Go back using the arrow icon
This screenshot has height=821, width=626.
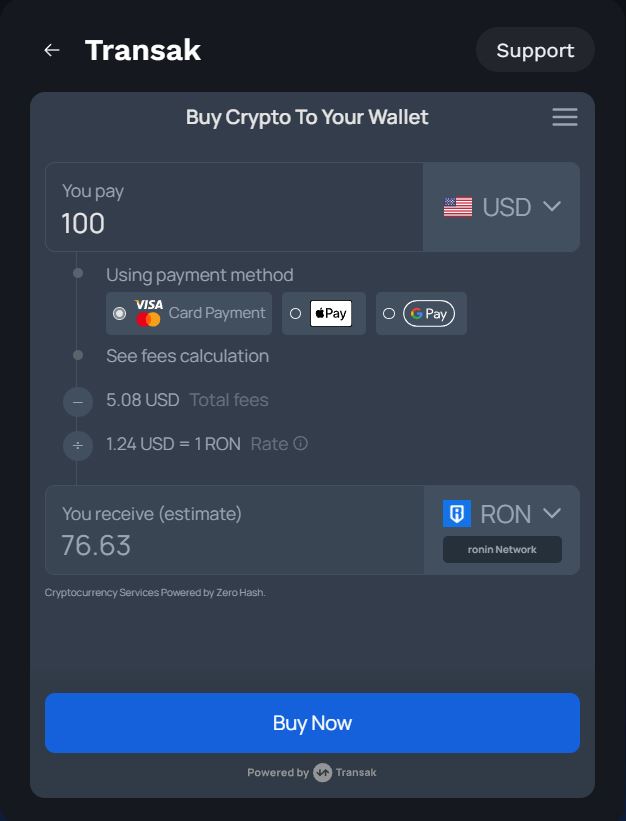[52, 50]
